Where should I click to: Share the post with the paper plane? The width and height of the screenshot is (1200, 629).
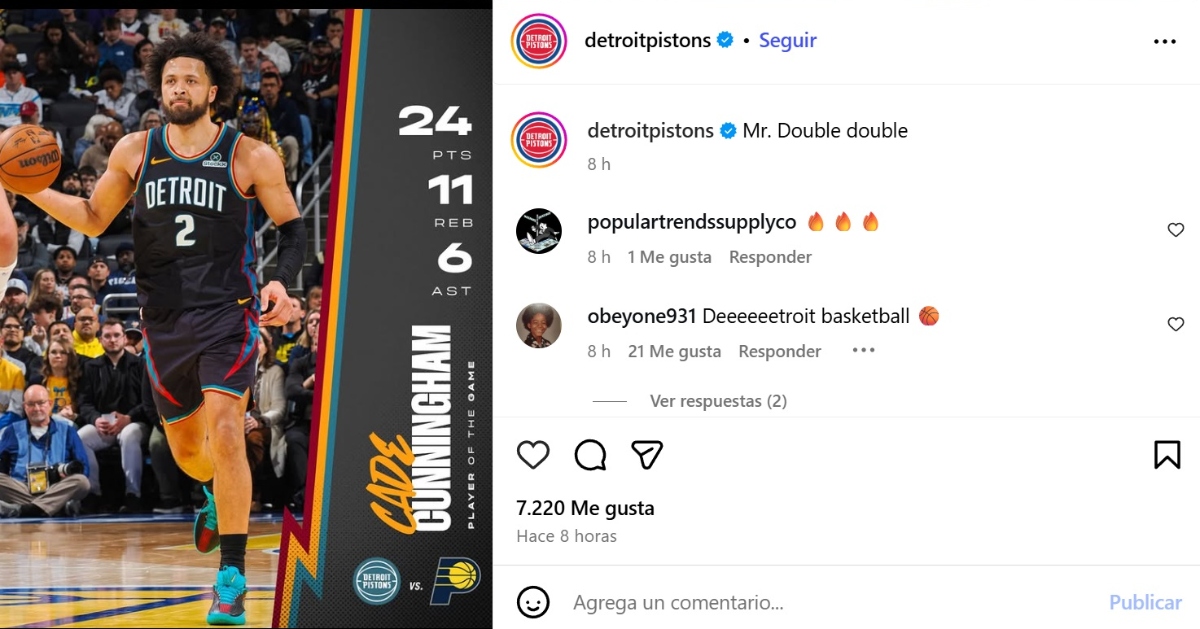tap(647, 455)
